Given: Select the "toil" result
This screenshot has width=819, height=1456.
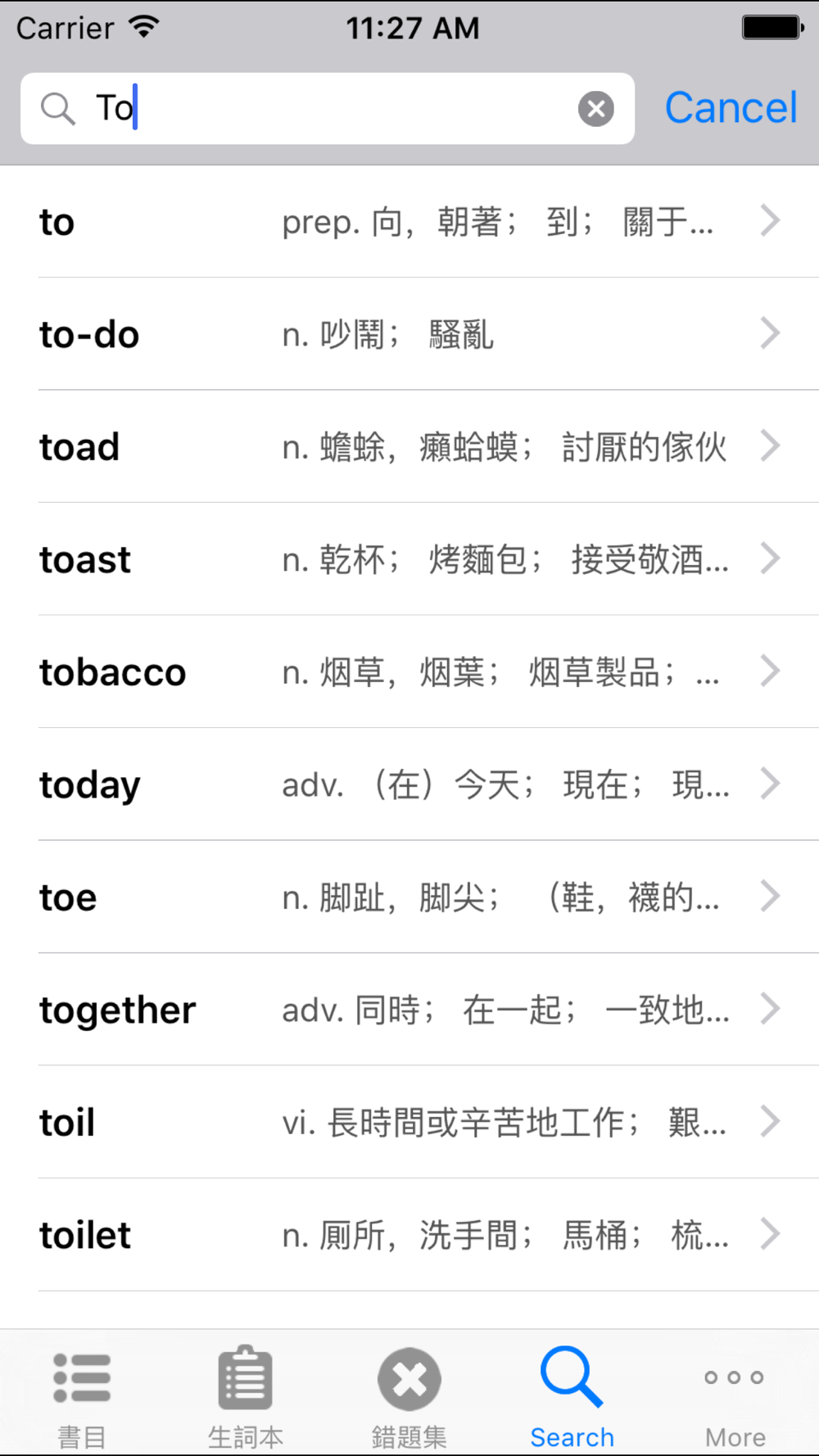Looking at the screenshot, I should click(x=409, y=1122).
